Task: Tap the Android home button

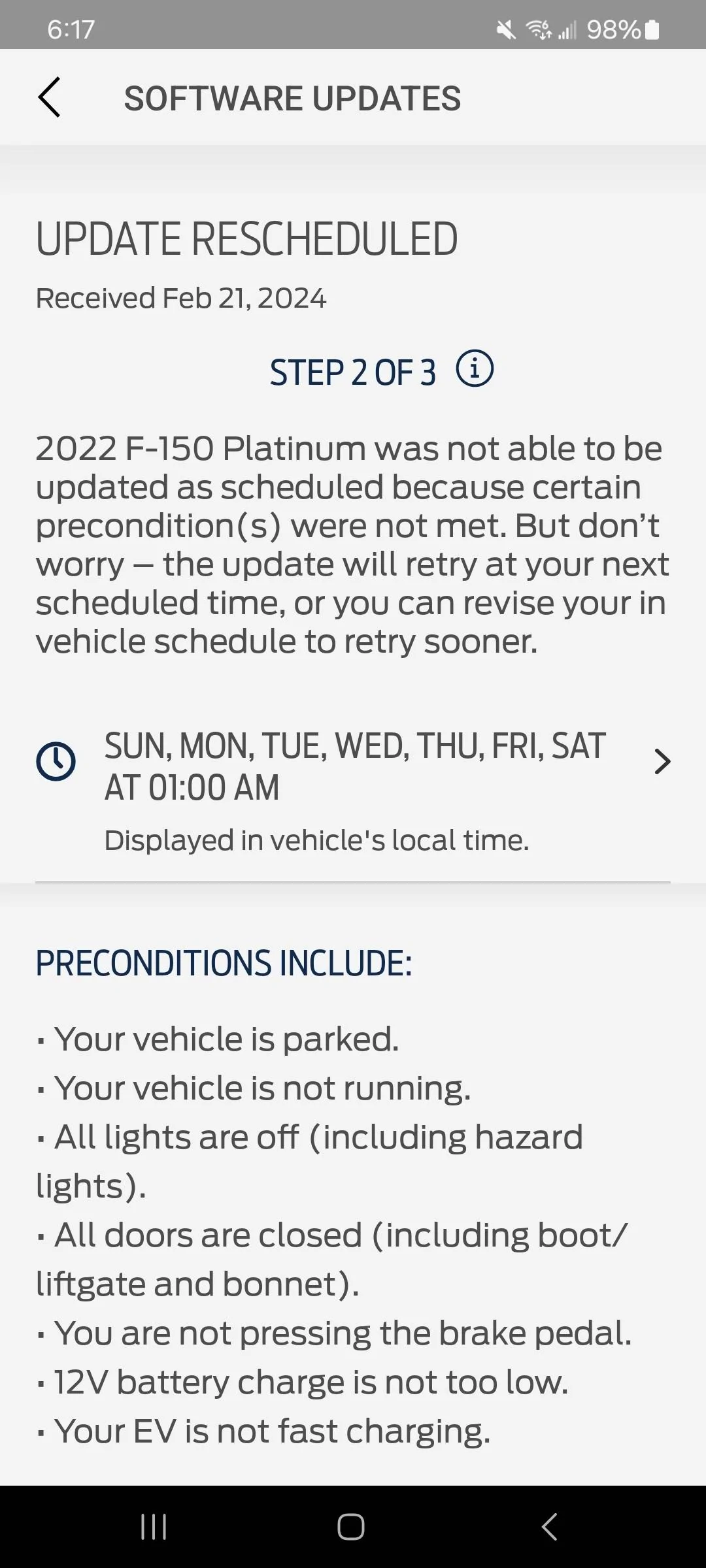Action: point(351,1527)
